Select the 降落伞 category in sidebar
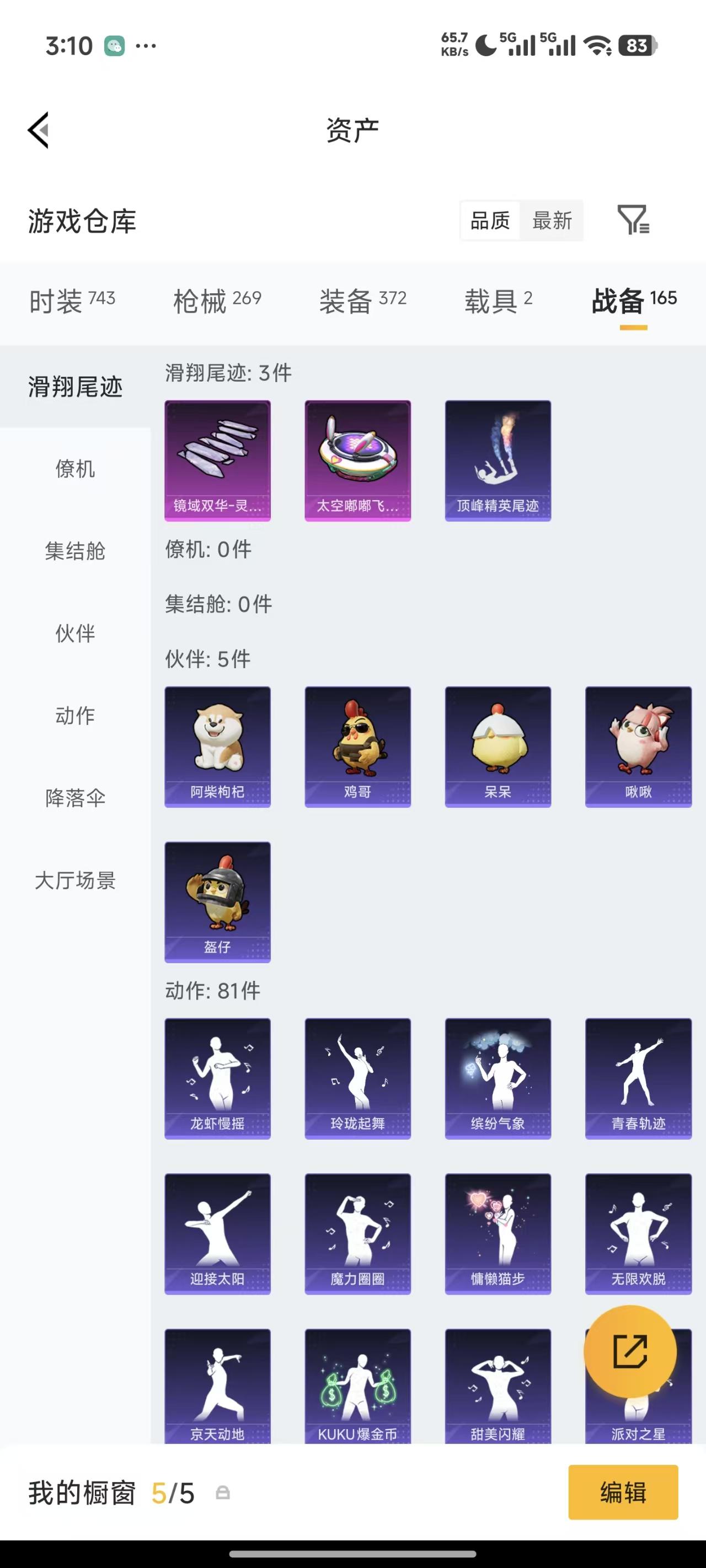 [76, 797]
